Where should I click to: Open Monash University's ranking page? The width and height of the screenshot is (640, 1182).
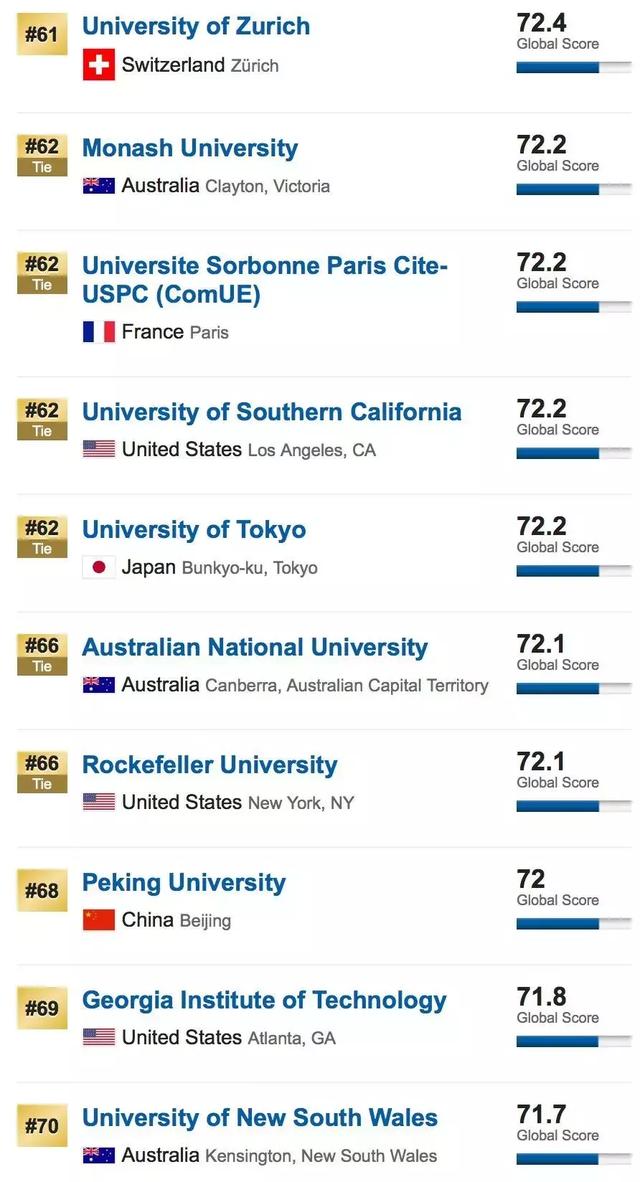(x=190, y=148)
